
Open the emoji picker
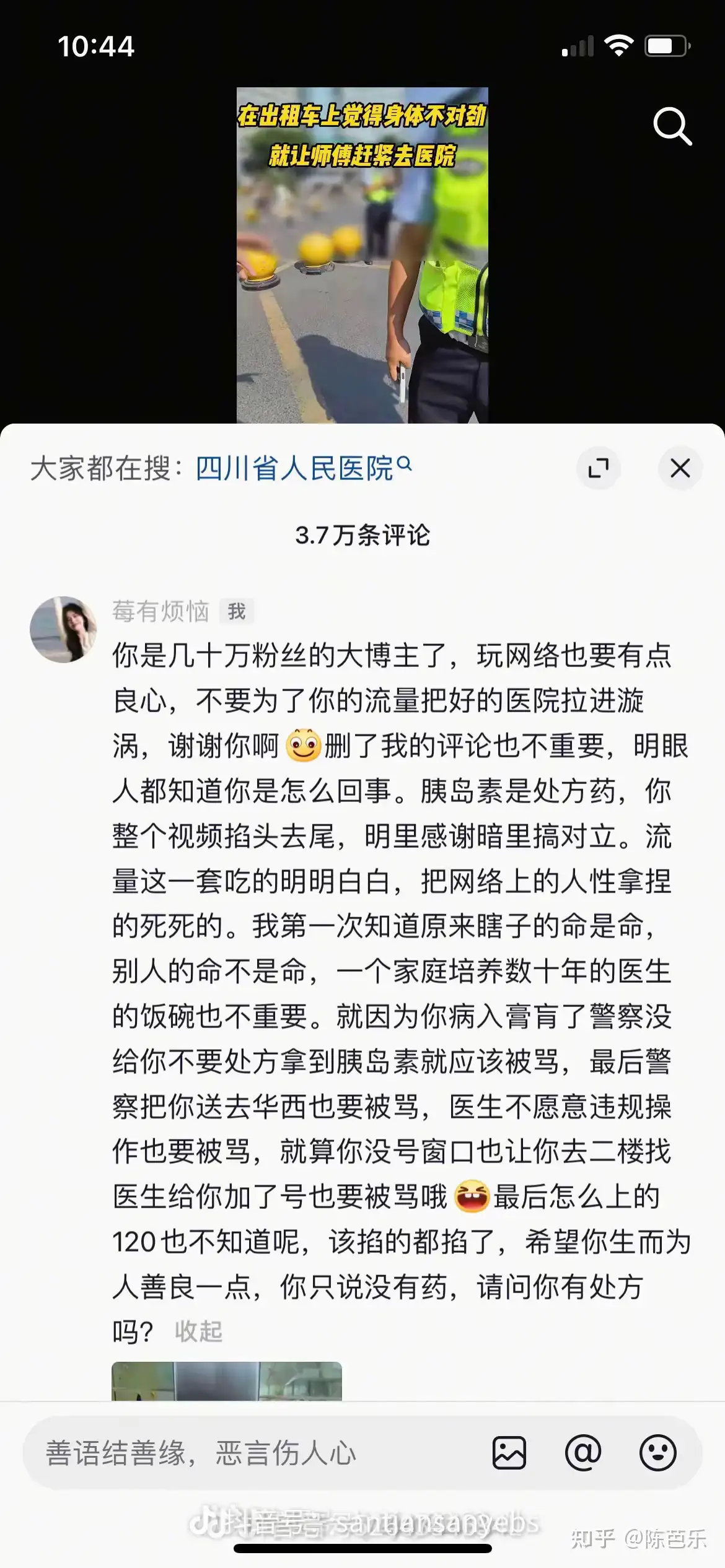coord(657,1453)
